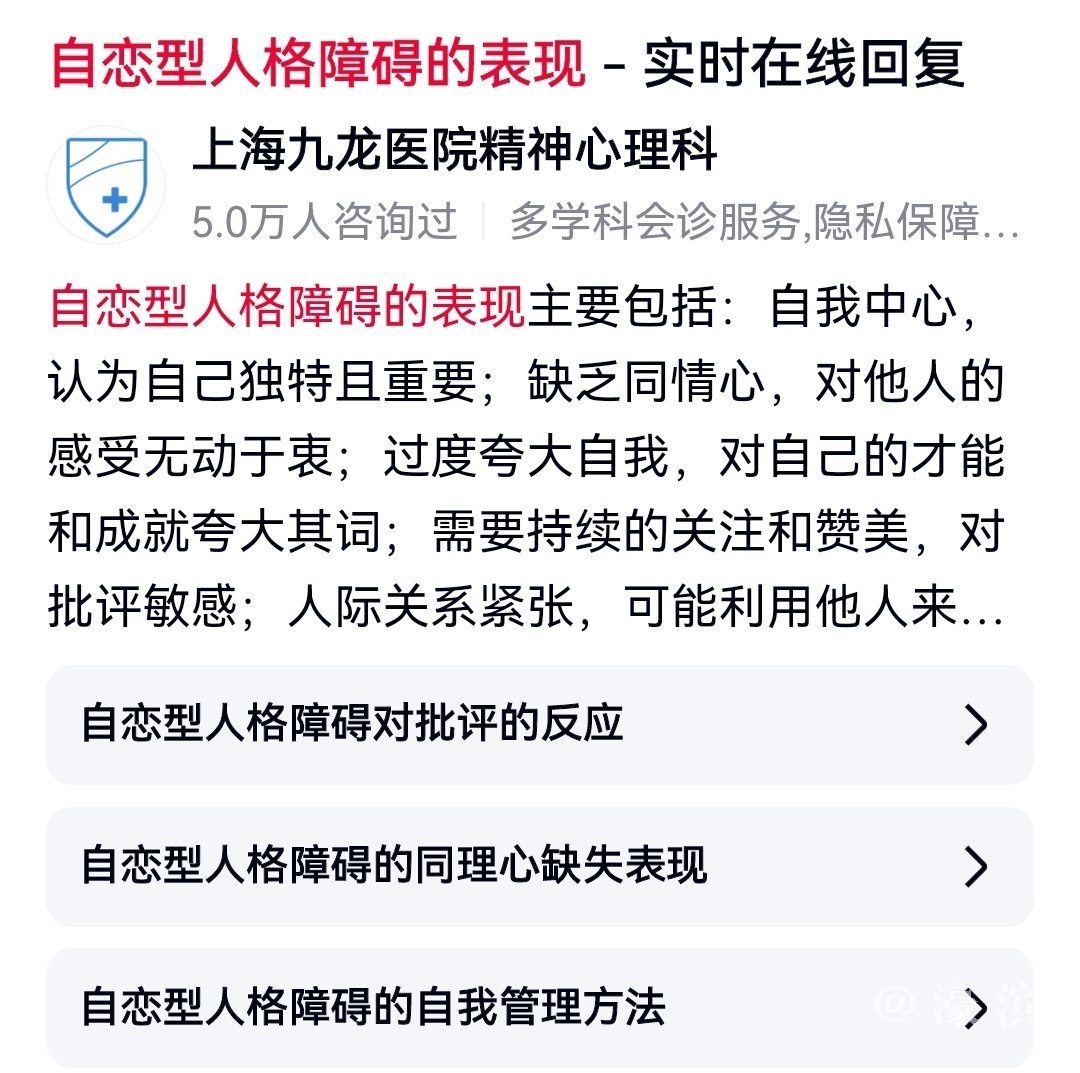Image resolution: width=1080 pixels, height=1073 pixels.
Task: Open 自恋型人格障碍对批评的反应
Action: [x=539, y=724]
